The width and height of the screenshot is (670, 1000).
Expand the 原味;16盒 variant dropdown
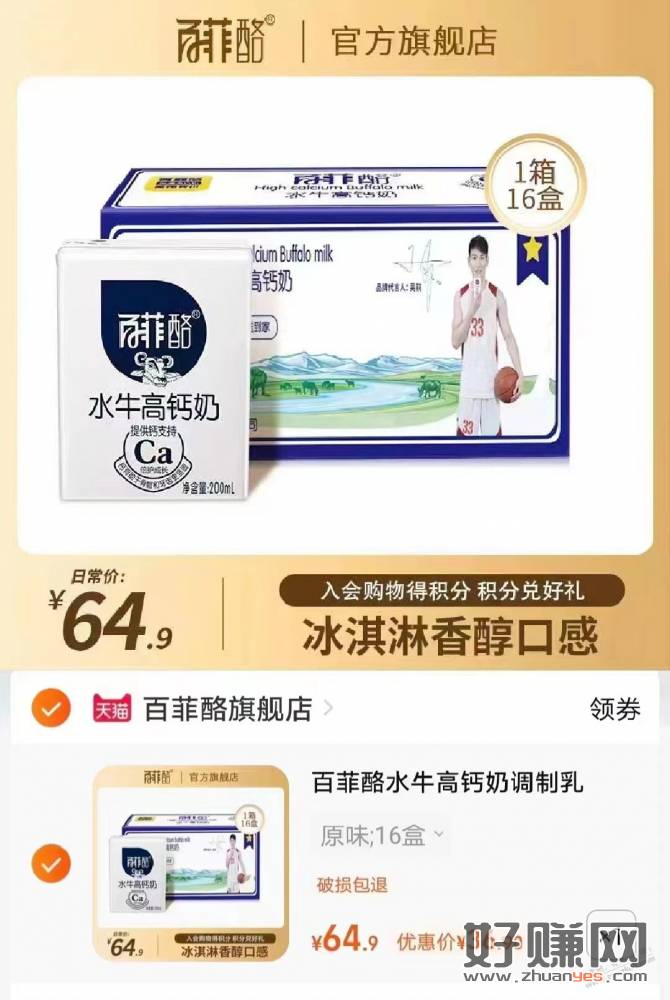(382, 834)
